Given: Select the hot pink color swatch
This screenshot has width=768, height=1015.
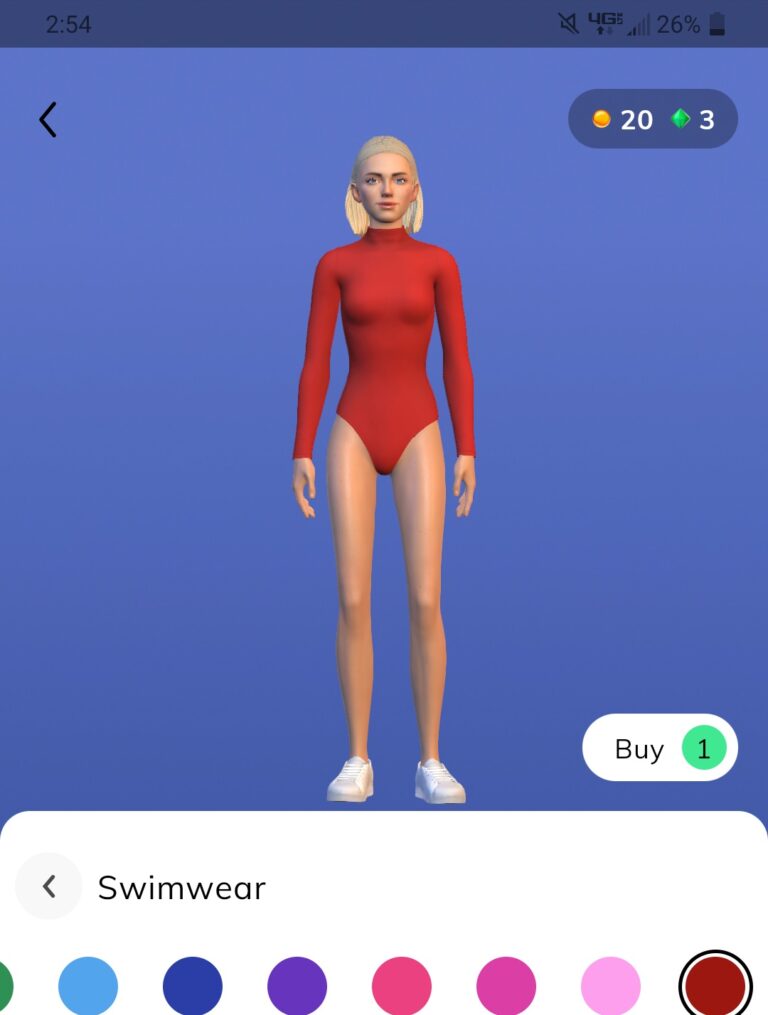Looking at the screenshot, I should [x=402, y=986].
